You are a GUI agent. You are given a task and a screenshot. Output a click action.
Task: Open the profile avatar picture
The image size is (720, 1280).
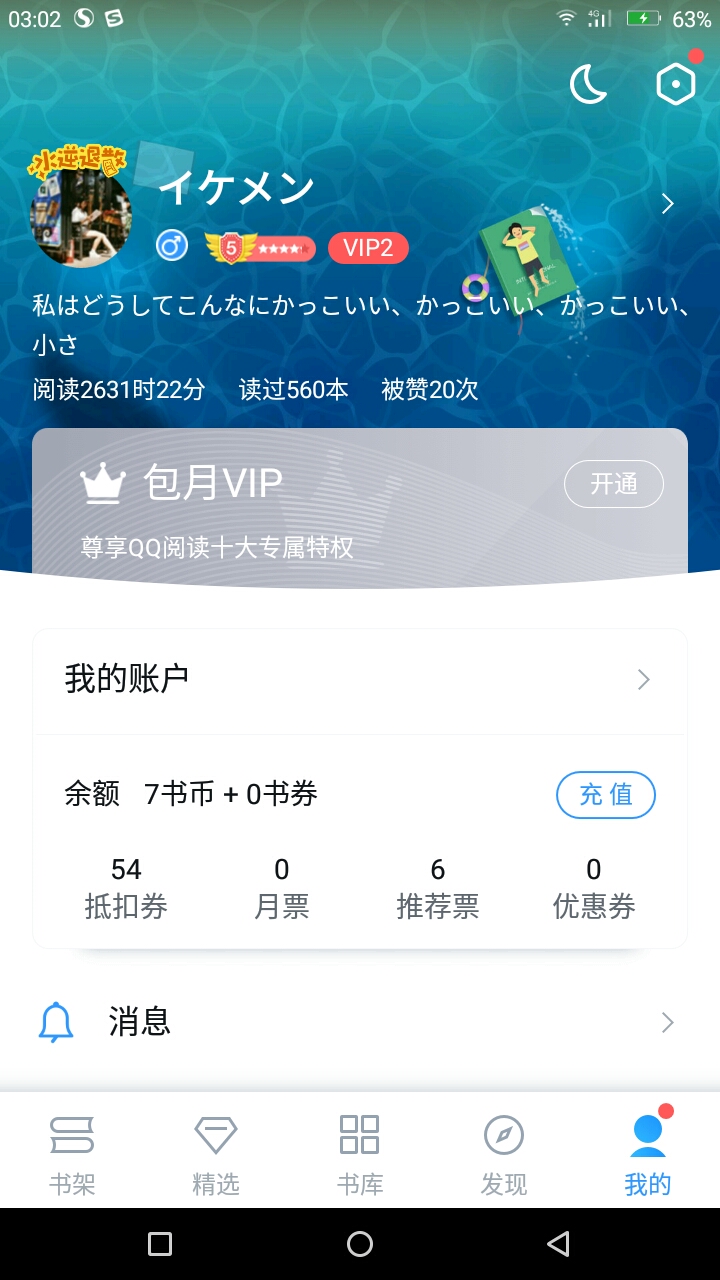(x=81, y=217)
